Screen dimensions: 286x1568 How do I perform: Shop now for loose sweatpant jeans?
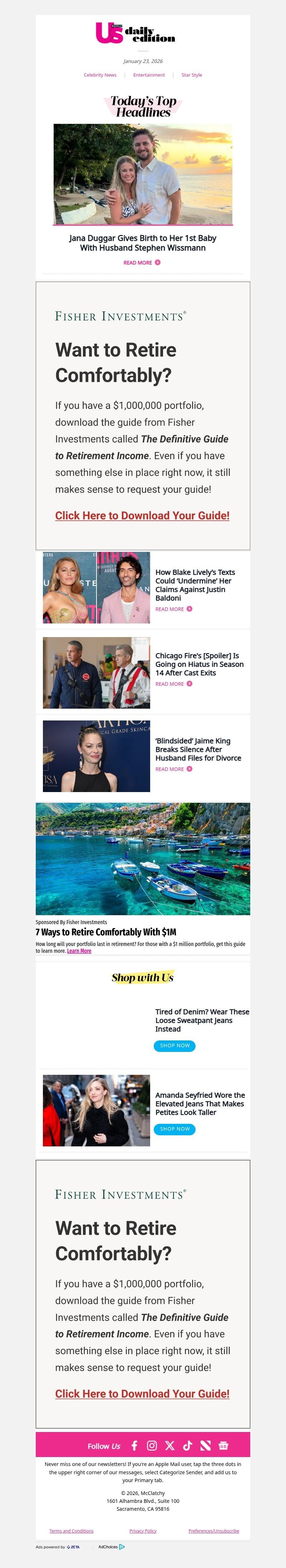click(175, 1045)
